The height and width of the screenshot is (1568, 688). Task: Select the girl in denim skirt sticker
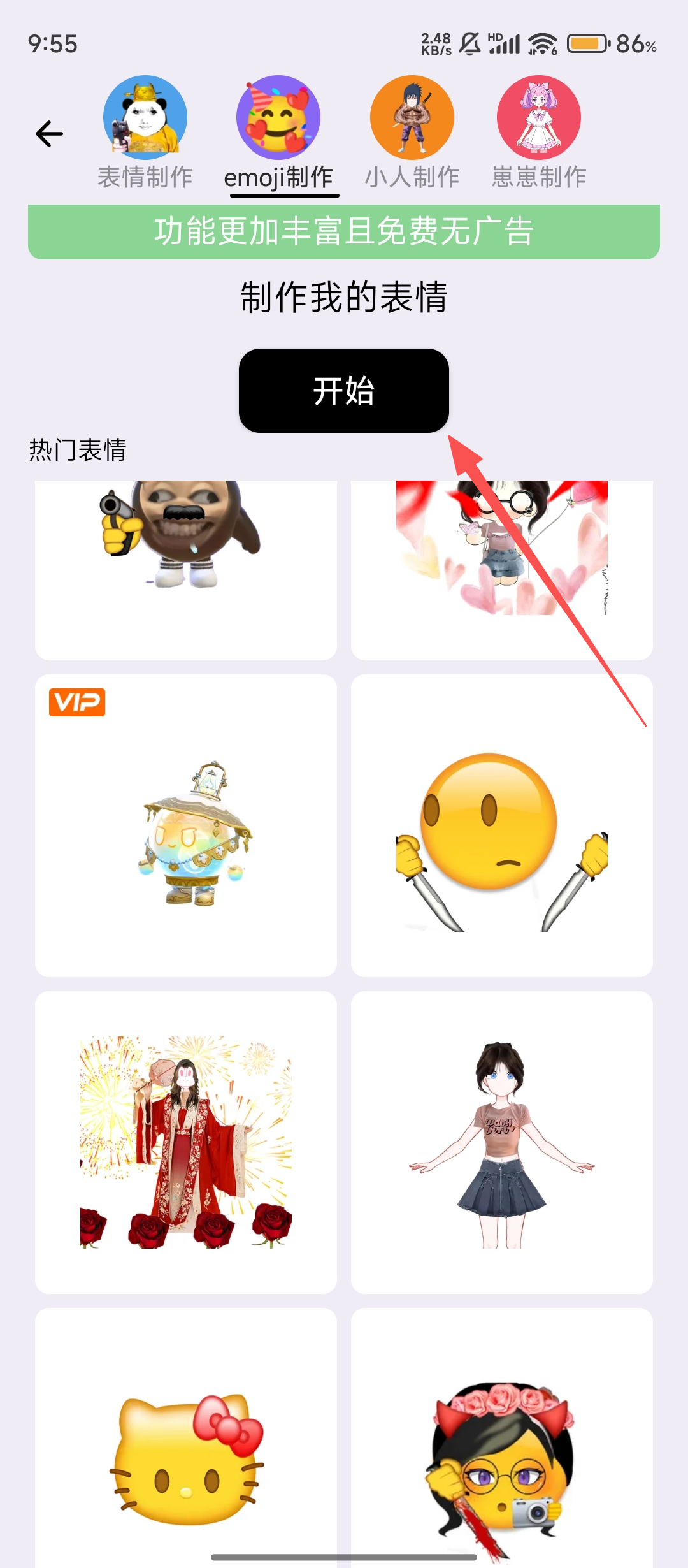501,1142
